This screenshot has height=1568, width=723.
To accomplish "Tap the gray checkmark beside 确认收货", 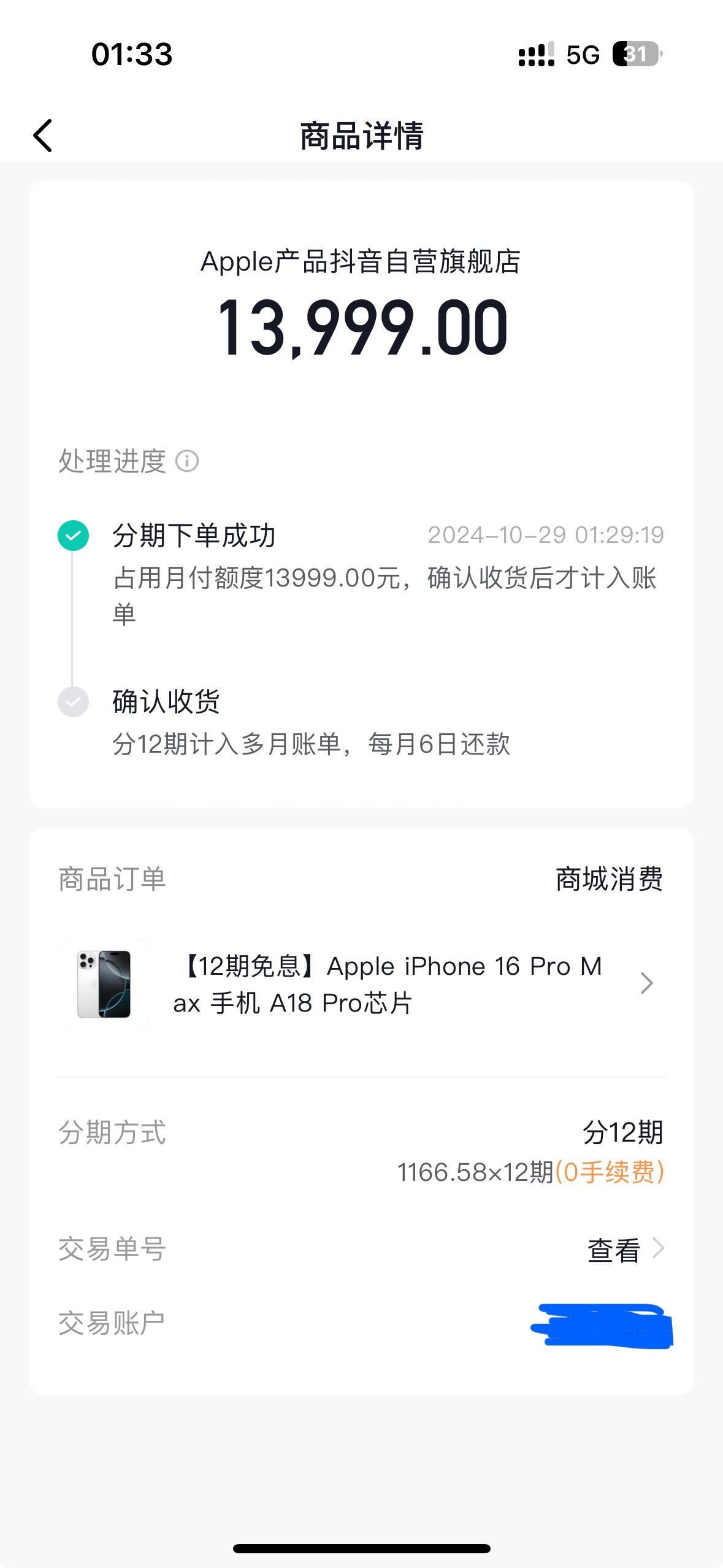I will [x=73, y=702].
